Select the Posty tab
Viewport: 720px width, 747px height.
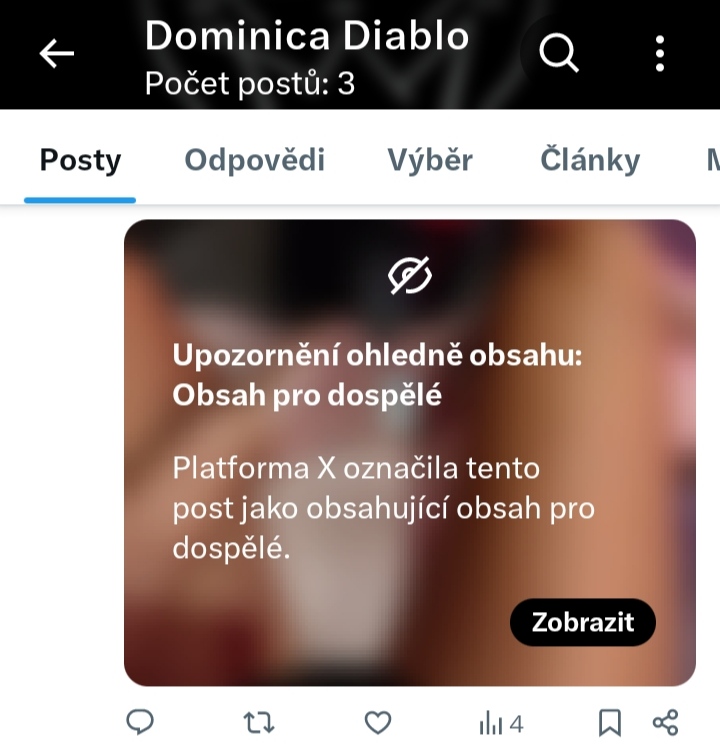(80, 160)
